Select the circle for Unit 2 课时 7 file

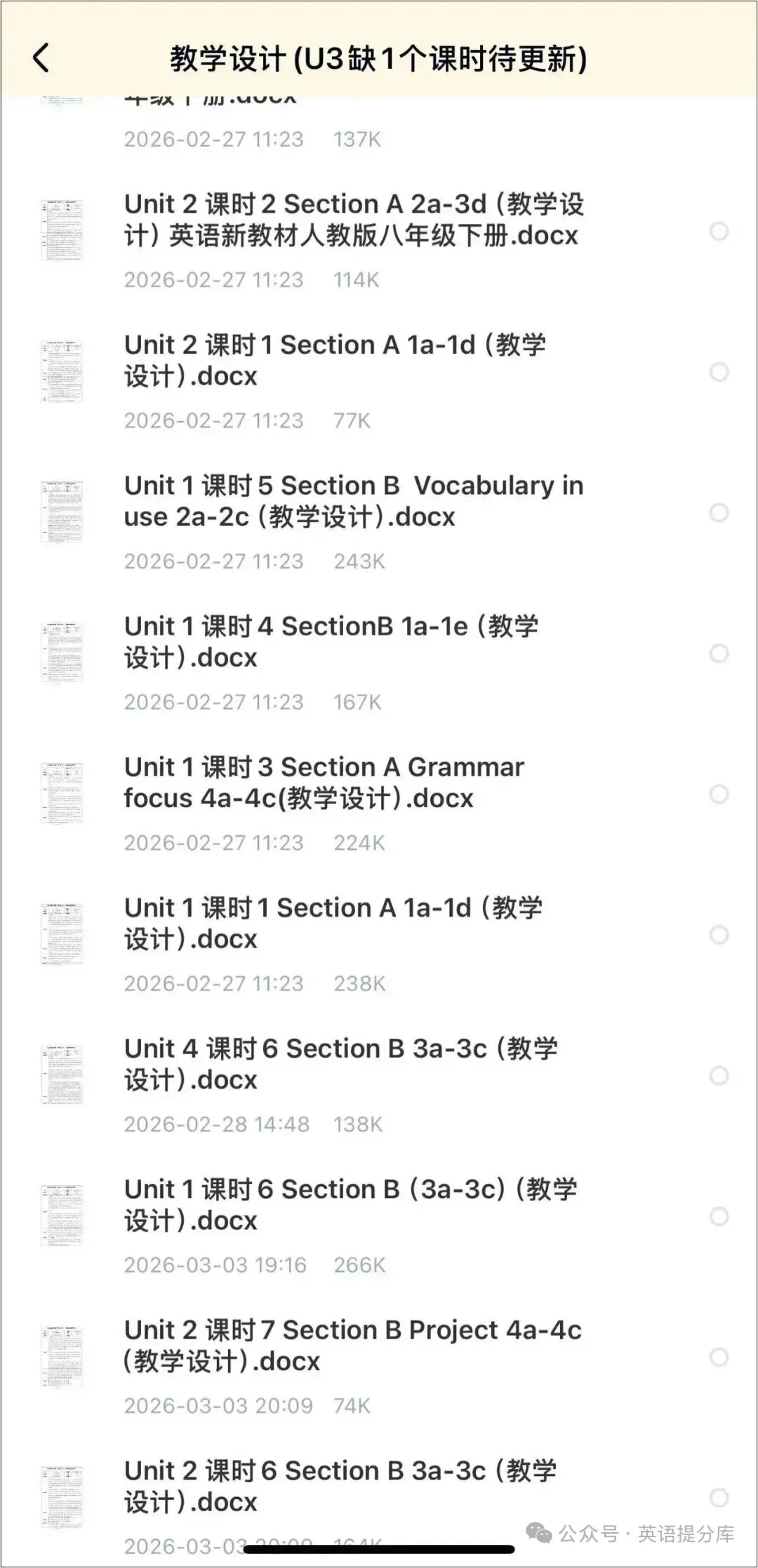719,1357
